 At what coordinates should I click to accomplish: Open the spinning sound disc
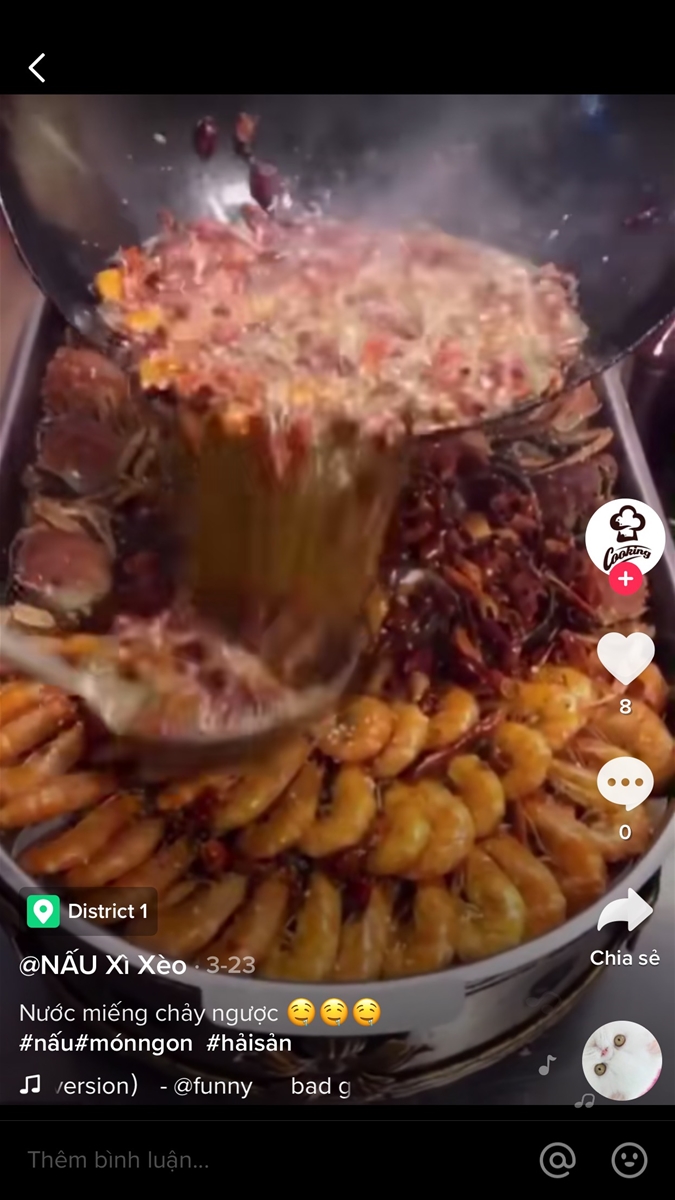(622, 1061)
